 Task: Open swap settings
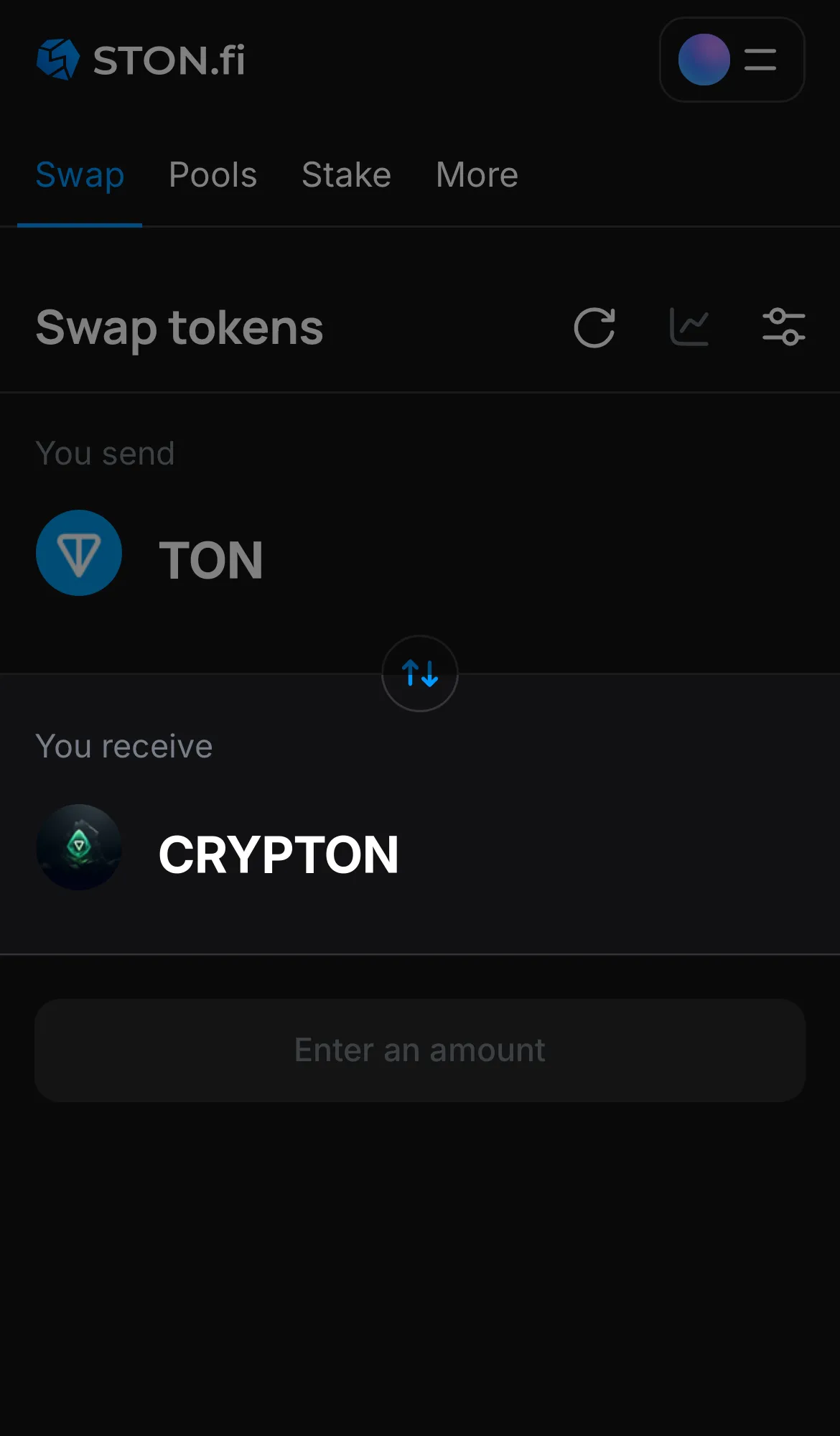pos(784,327)
